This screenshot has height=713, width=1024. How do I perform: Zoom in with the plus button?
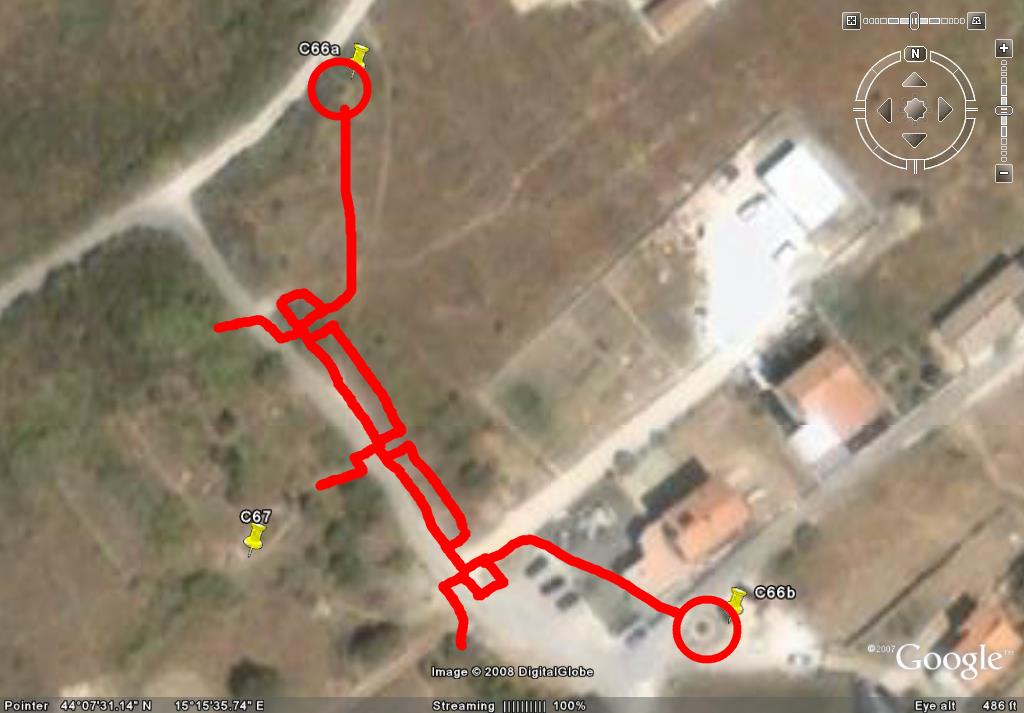tap(1003, 48)
